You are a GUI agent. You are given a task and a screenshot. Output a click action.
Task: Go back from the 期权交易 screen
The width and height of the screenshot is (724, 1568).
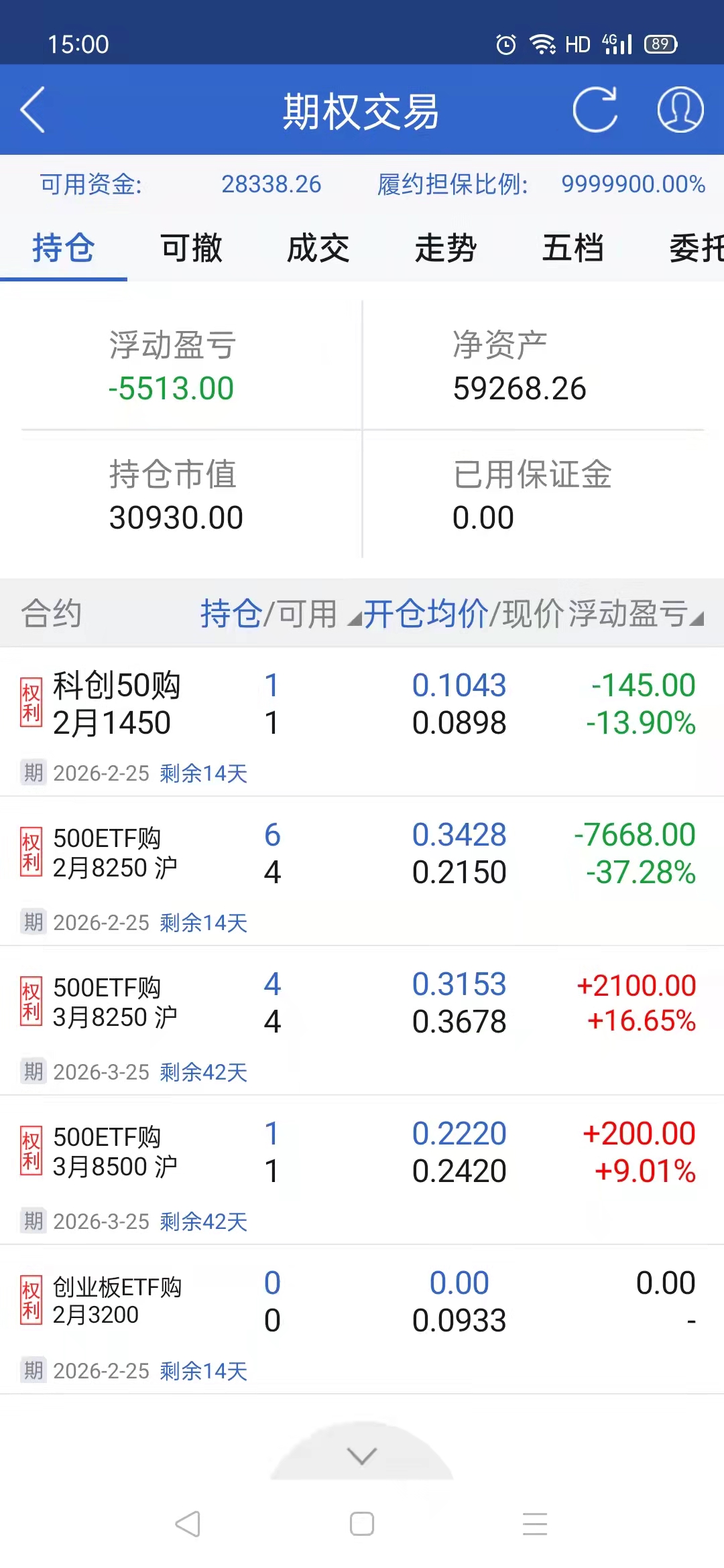click(32, 110)
